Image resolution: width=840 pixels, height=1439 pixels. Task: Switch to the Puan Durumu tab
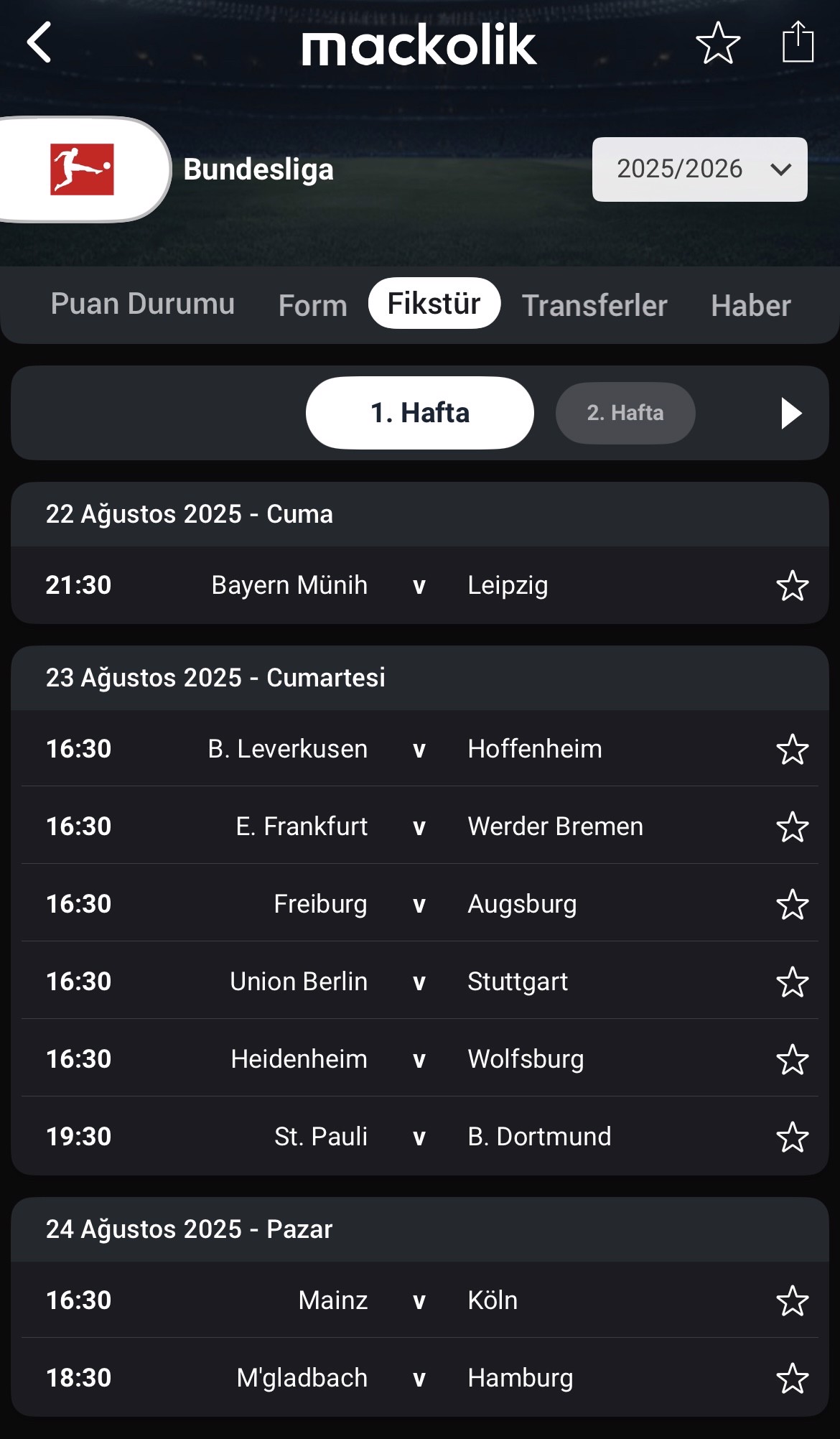143,304
